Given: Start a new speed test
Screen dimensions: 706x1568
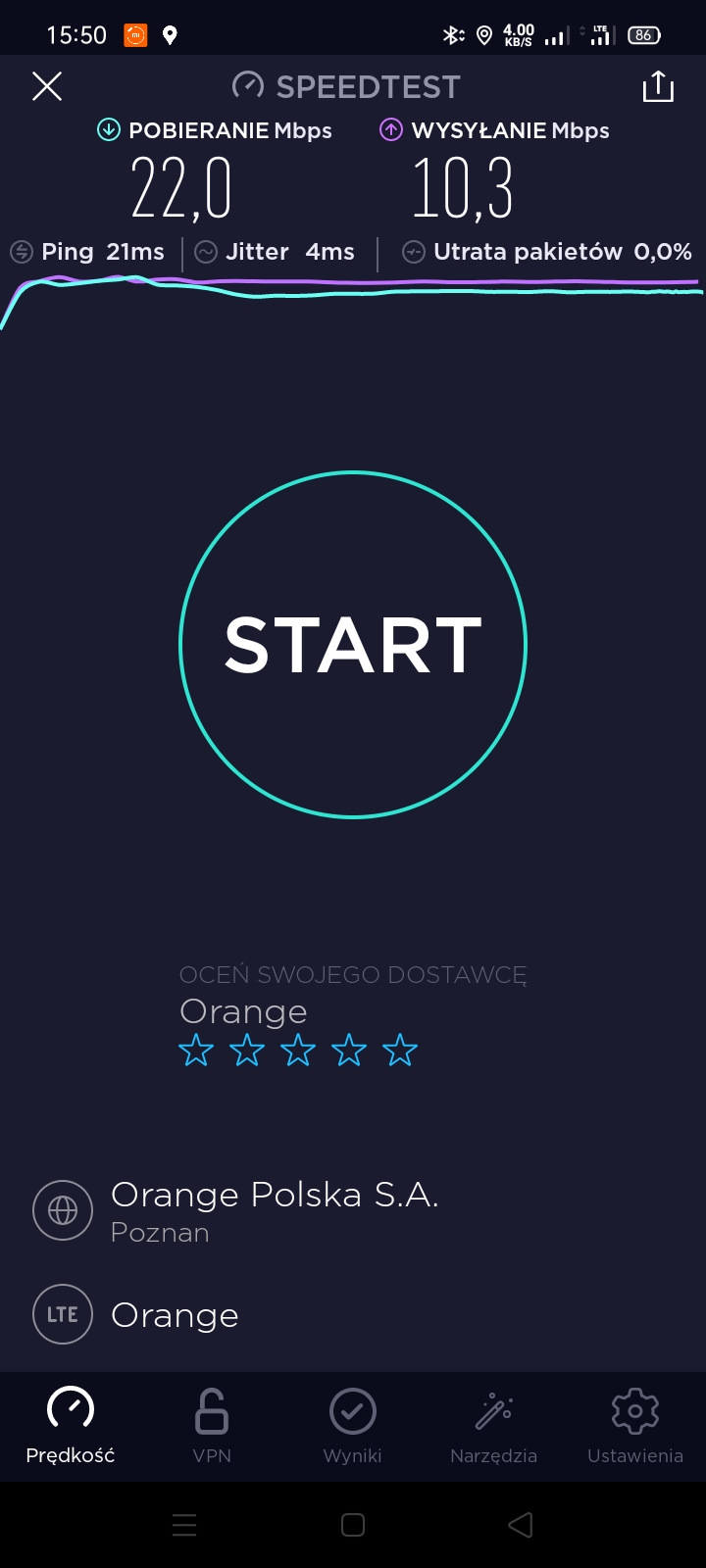Looking at the screenshot, I should (x=353, y=645).
